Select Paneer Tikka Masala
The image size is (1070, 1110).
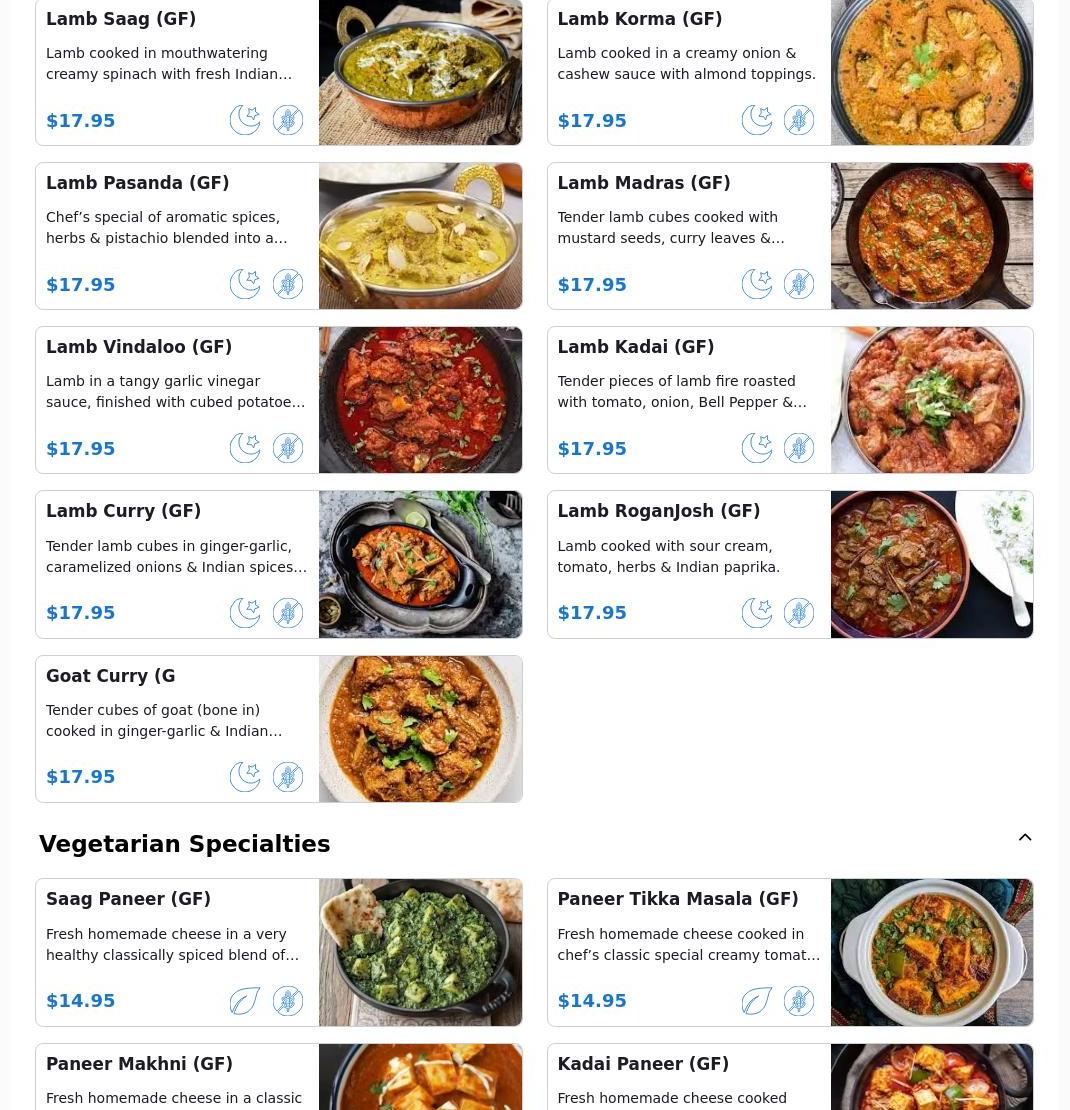[690, 952]
